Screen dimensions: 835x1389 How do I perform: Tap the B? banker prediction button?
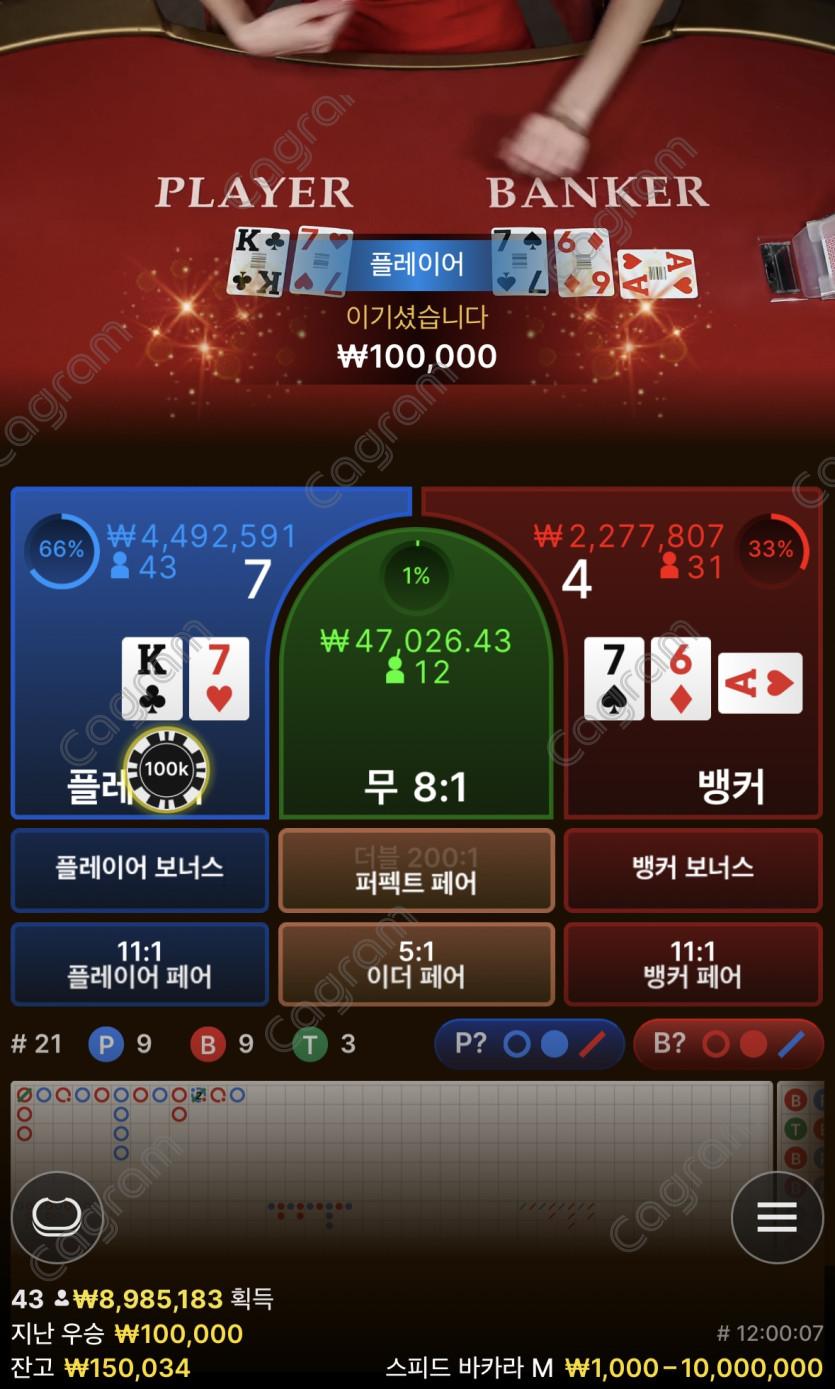(727, 1044)
